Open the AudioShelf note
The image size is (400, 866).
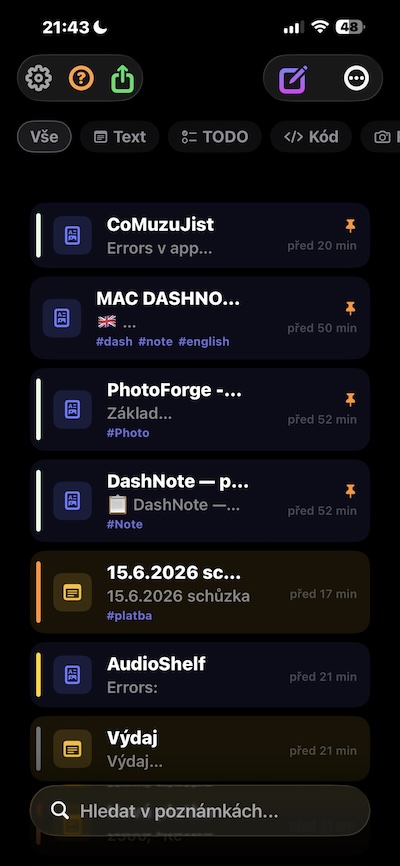coord(200,674)
